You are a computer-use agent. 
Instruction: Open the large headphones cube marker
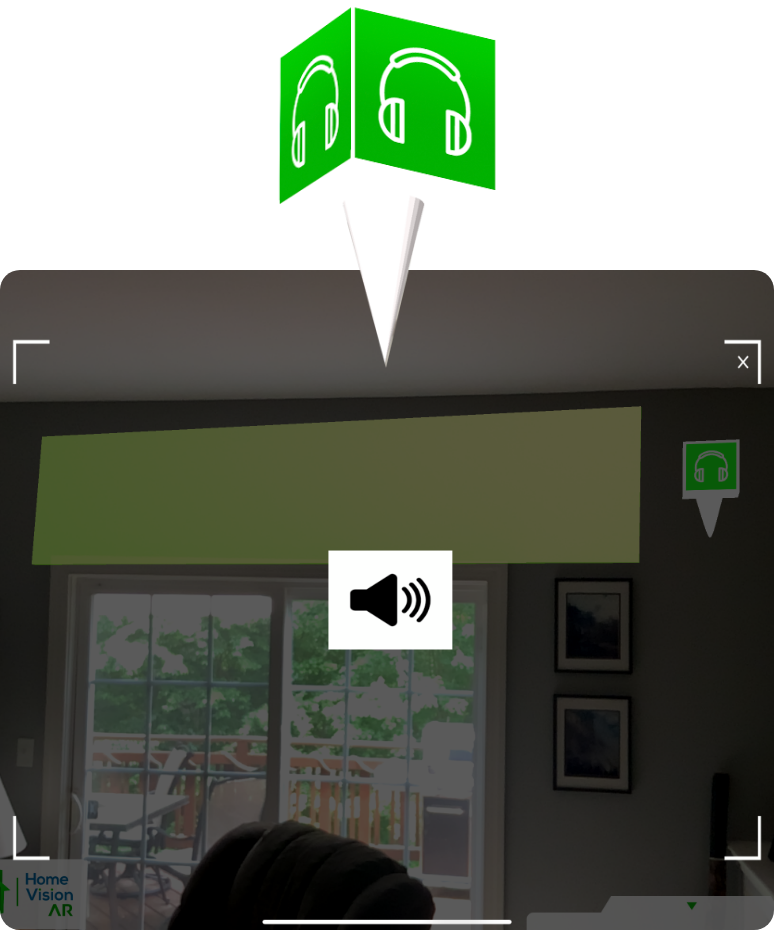coord(388,110)
